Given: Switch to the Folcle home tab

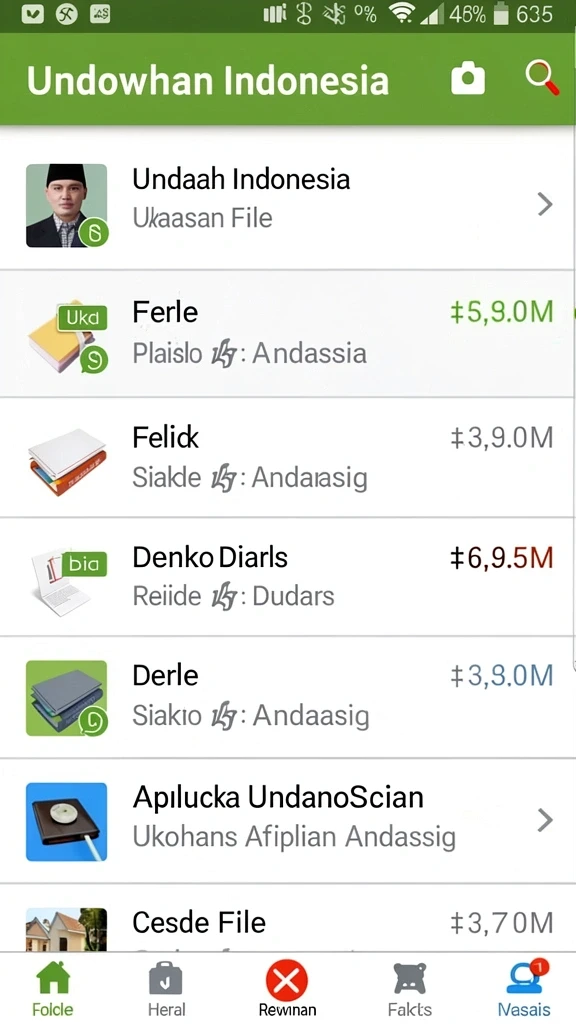Looking at the screenshot, I should 53,989.
